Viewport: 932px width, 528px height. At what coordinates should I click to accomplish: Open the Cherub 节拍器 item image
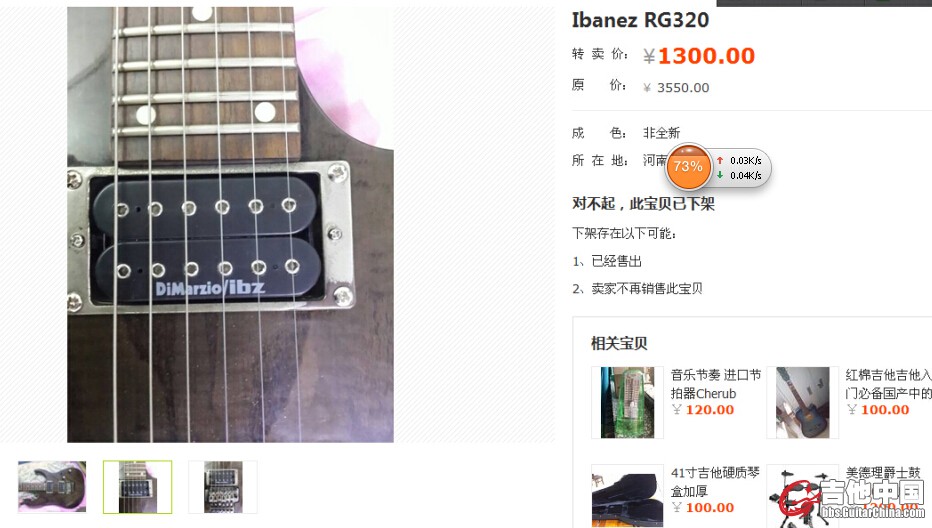coord(626,402)
